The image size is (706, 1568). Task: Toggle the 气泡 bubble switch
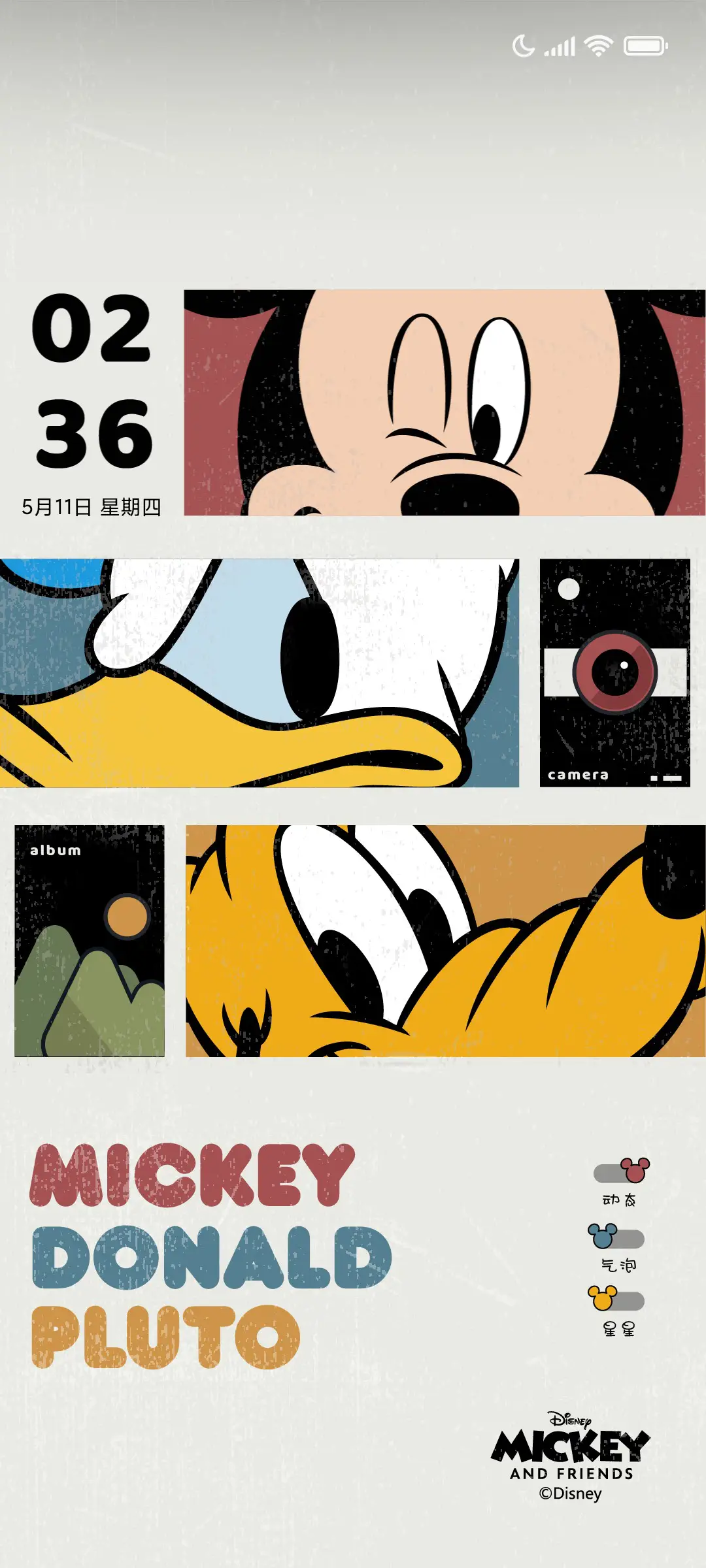point(616,1237)
